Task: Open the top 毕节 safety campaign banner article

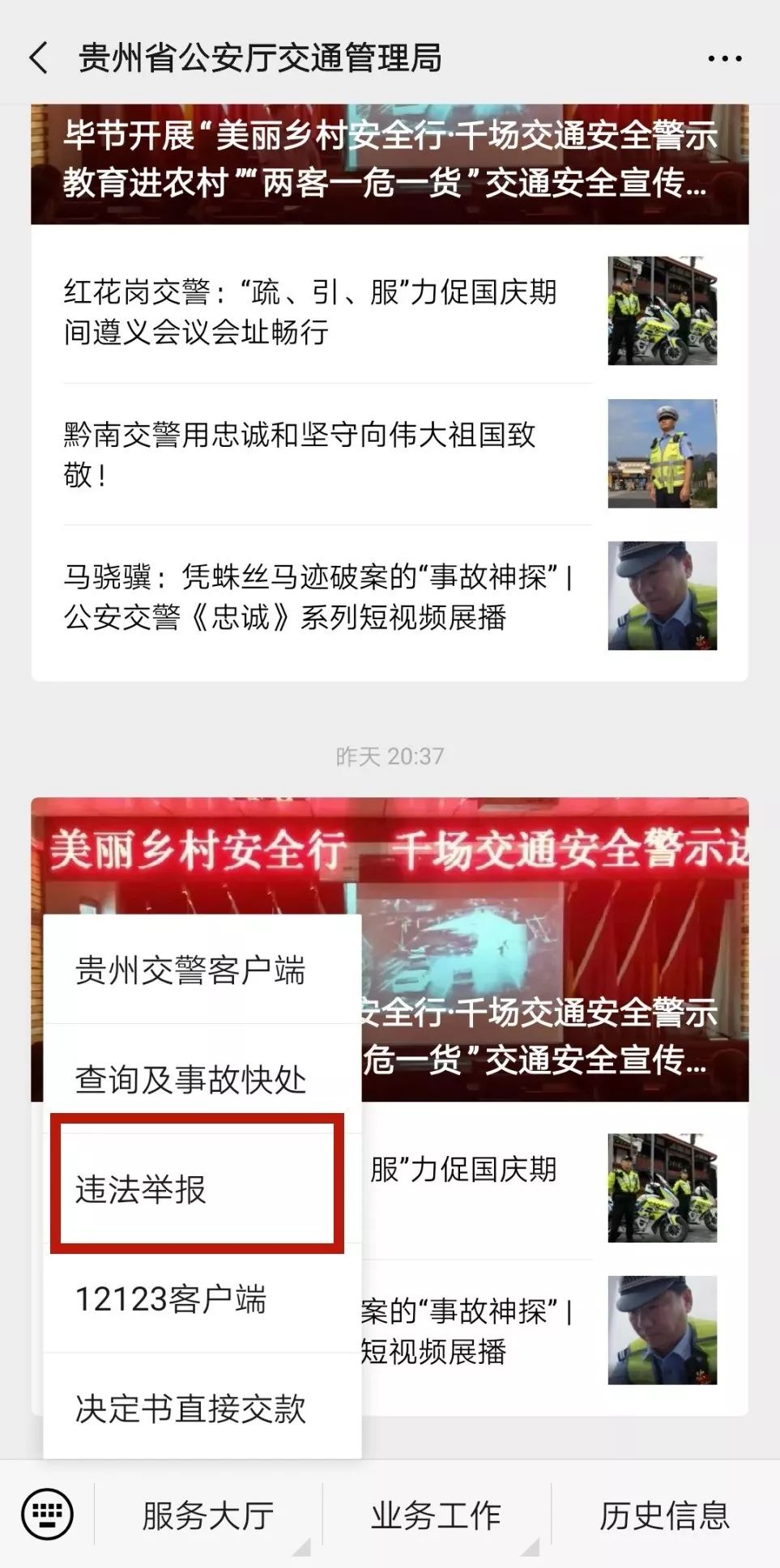Action: pyautogui.click(x=390, y=164)
